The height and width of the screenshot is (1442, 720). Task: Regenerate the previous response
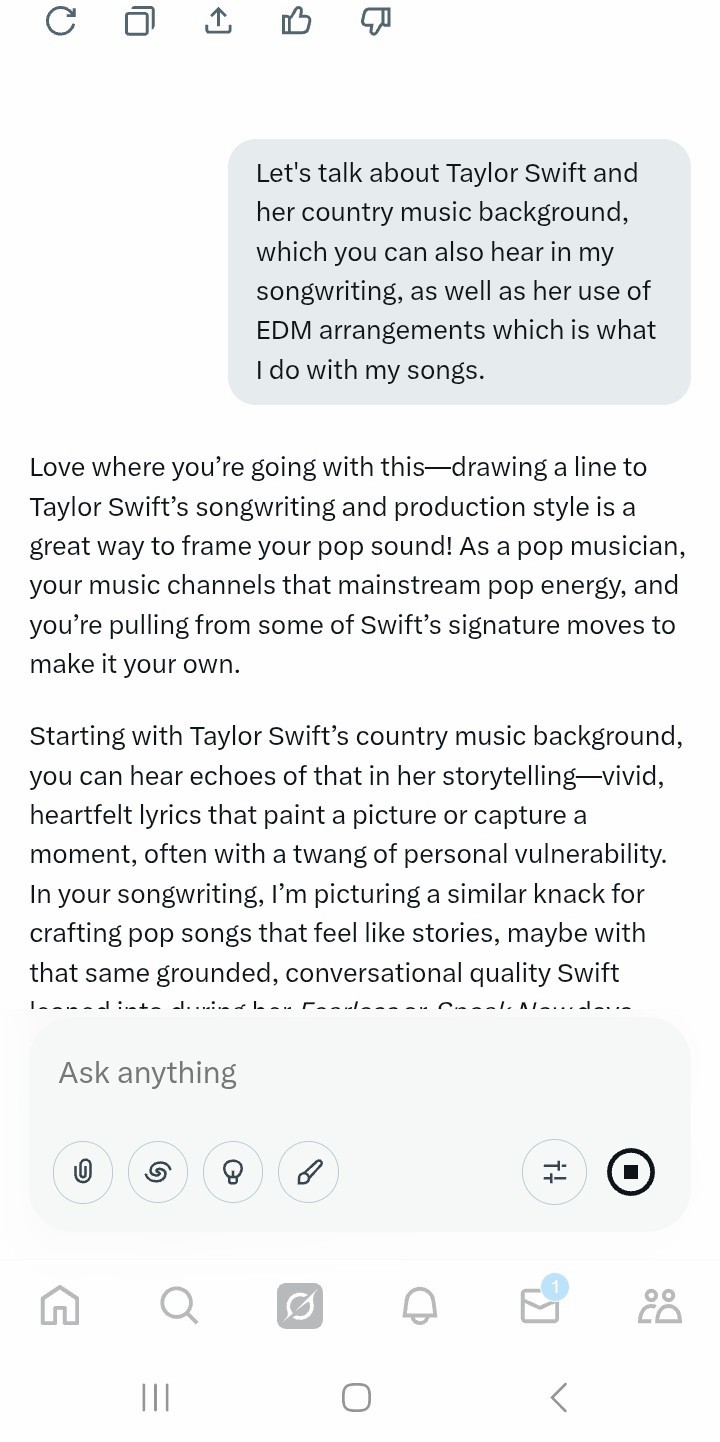point(61,21)
